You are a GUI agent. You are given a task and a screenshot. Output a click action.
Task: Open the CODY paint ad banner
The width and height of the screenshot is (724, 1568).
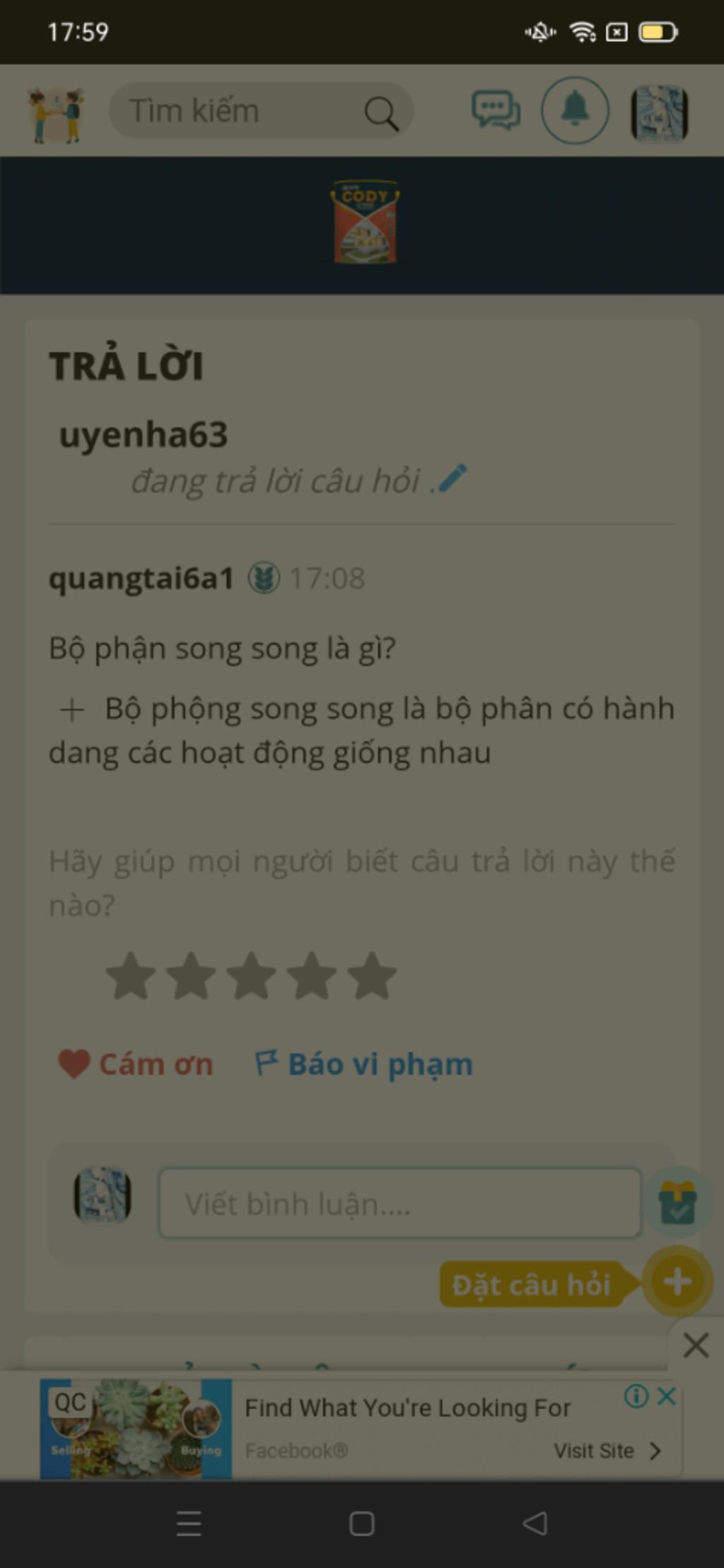pos(364,223)
